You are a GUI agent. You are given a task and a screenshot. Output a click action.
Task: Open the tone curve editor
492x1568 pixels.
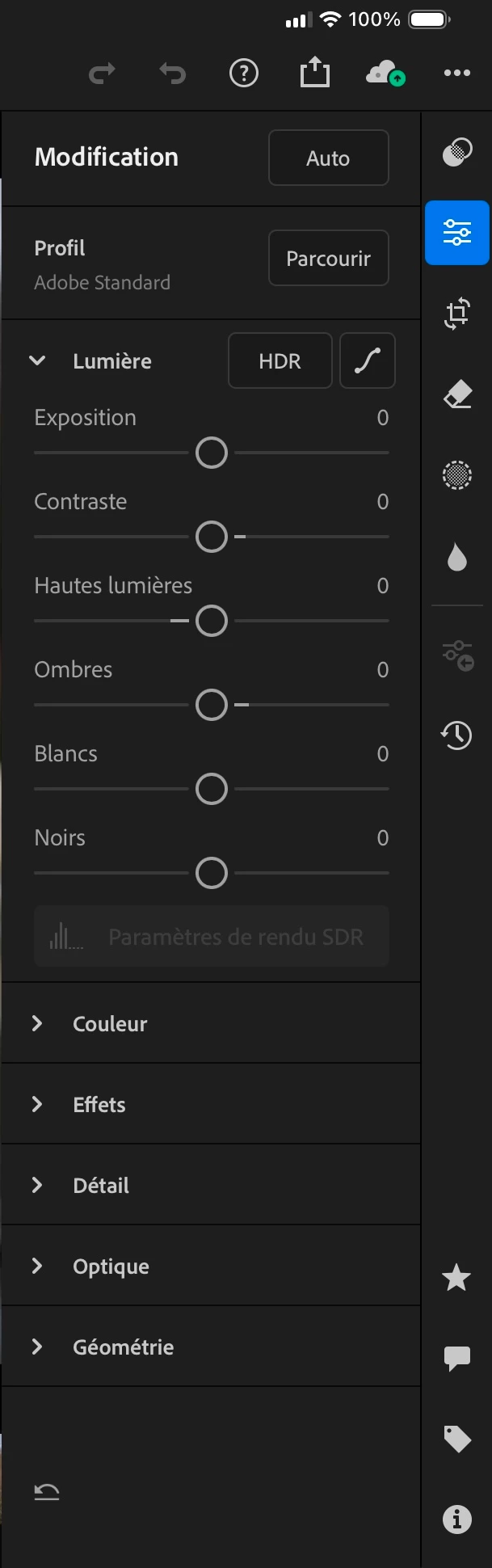(x=368, y=361)
